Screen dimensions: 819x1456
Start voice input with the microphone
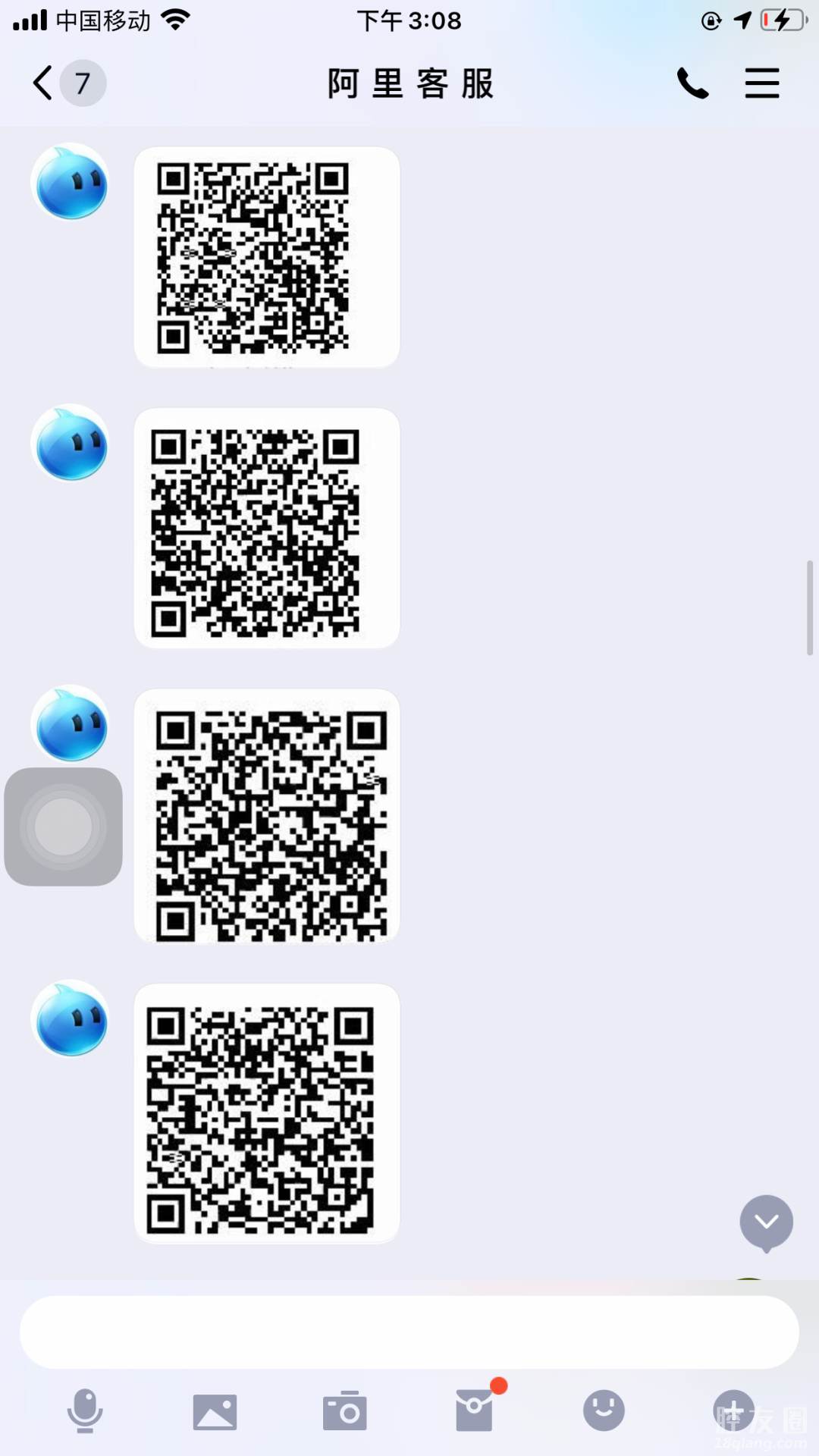coord(85,1410)
